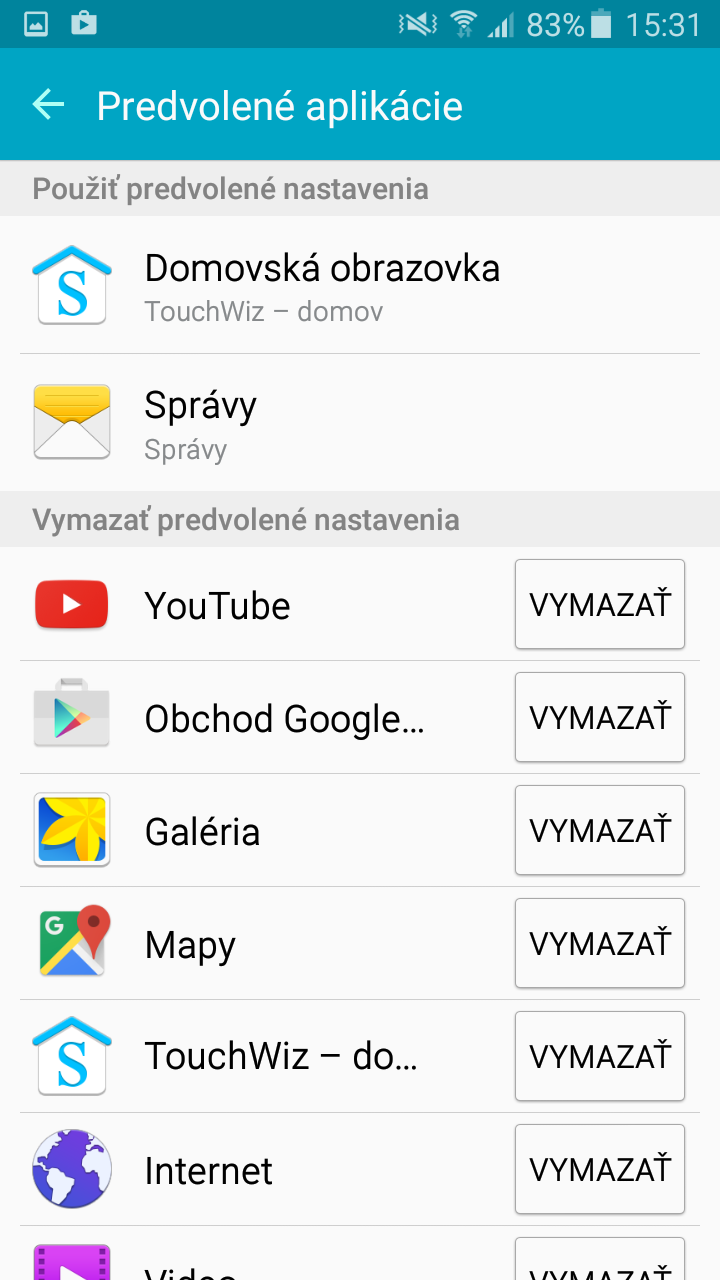Go back from Predvolené aplikácie
The width and height of the screenshot is (720, 1280).
coord(48,104)
